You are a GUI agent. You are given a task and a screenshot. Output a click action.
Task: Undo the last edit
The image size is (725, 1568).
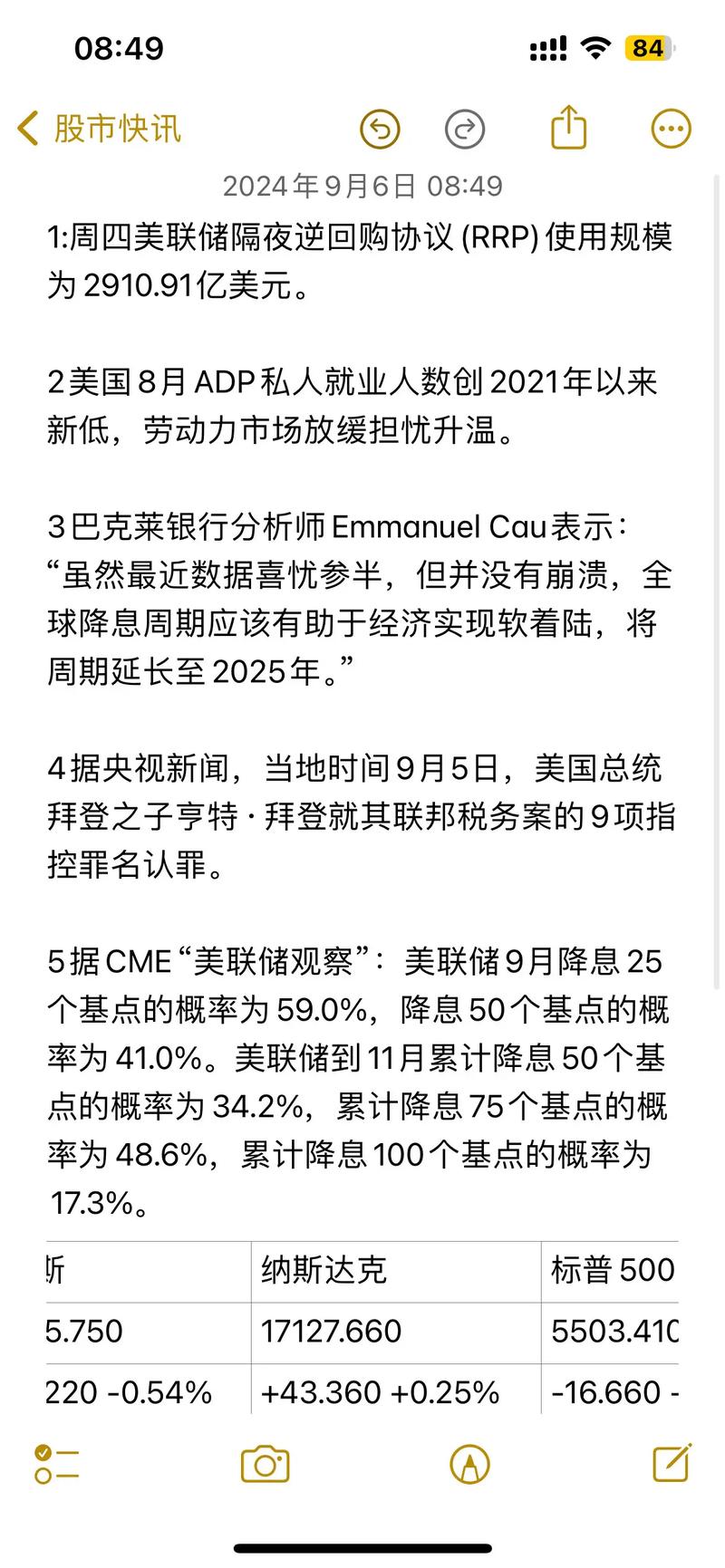pos(380,130)
